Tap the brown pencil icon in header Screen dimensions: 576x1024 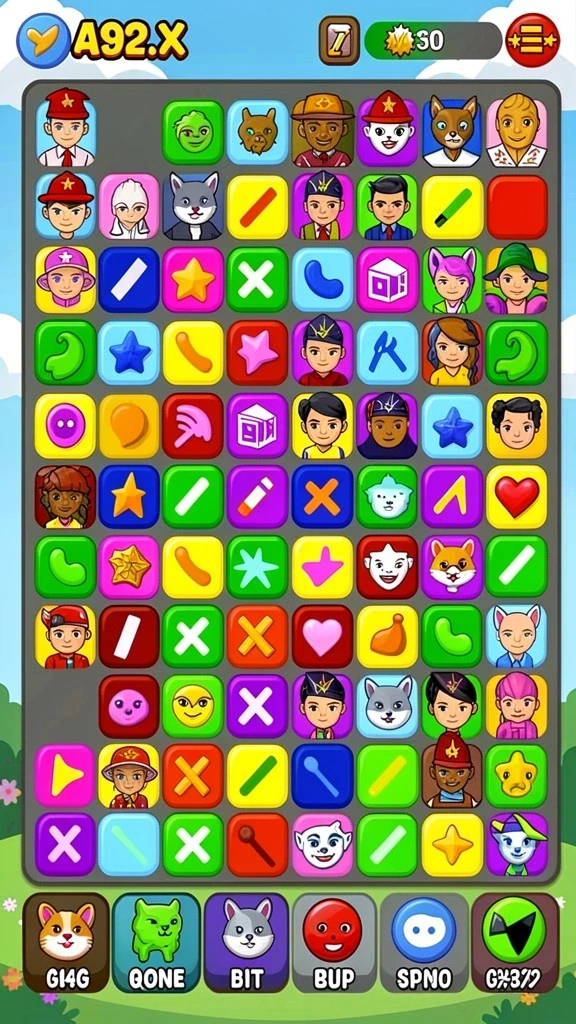coord(339,40)
